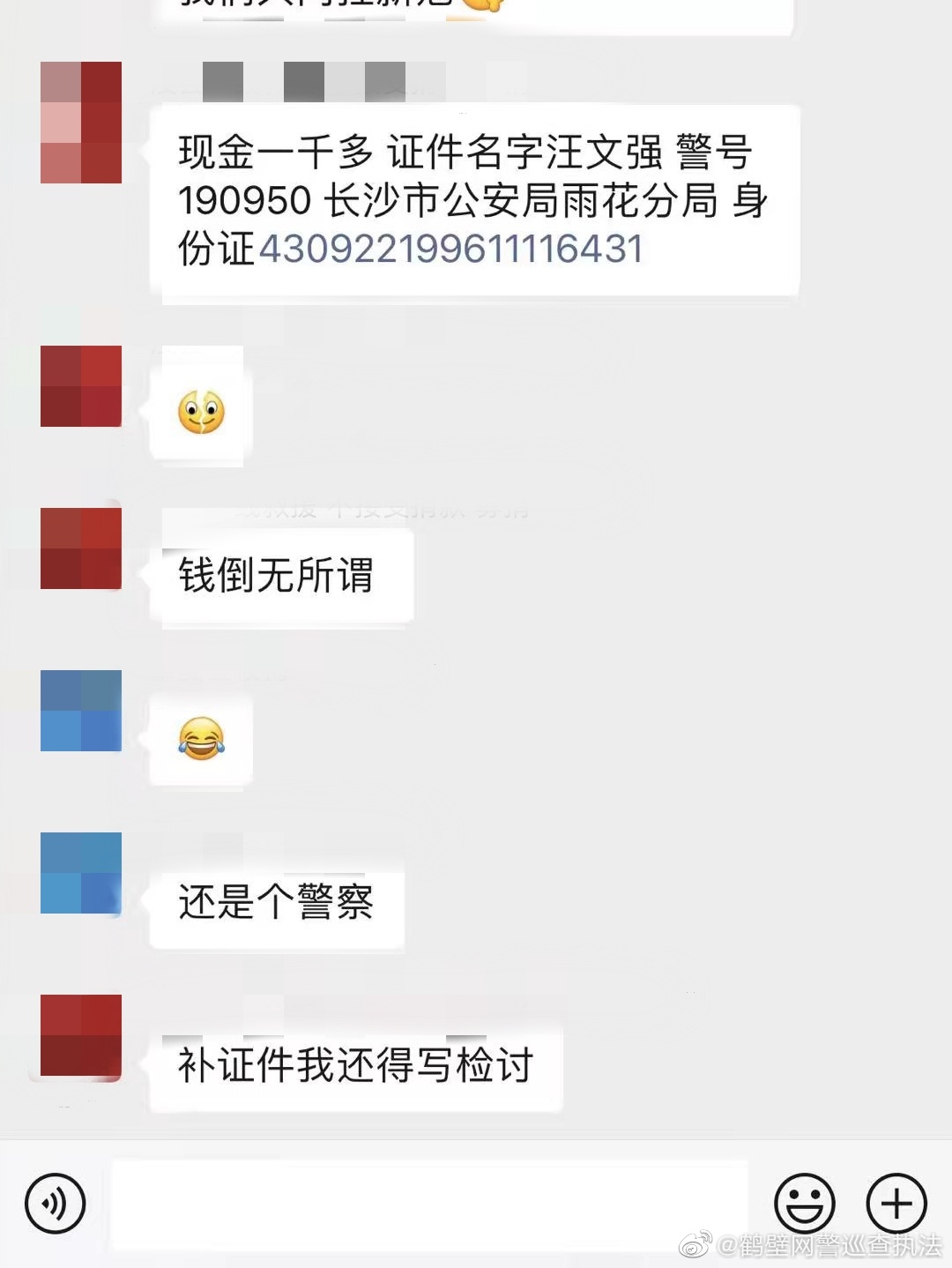Open avatar of sender of "还是个警察"
This screenshot has height=1268, width=952.
[x=81, y=873]
